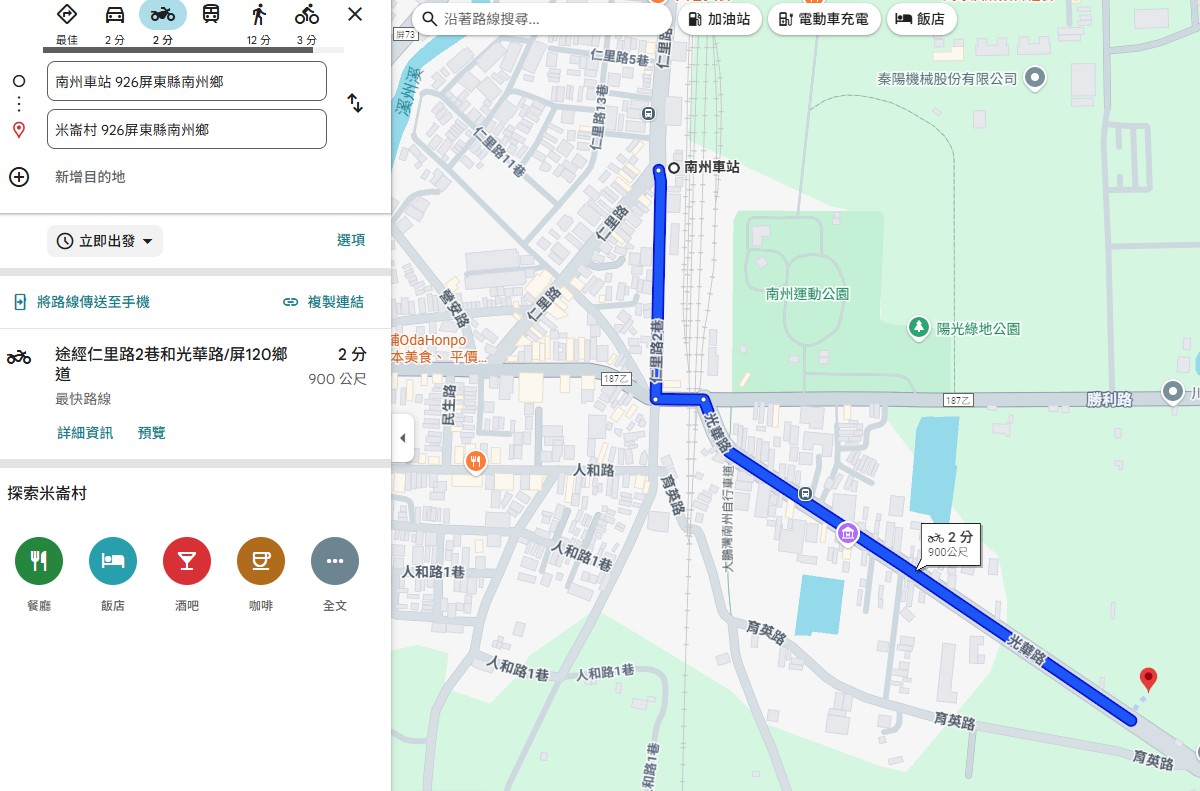Swap starting point and destination
This screenshot has width=1200, height=791.
pos(354,103)
